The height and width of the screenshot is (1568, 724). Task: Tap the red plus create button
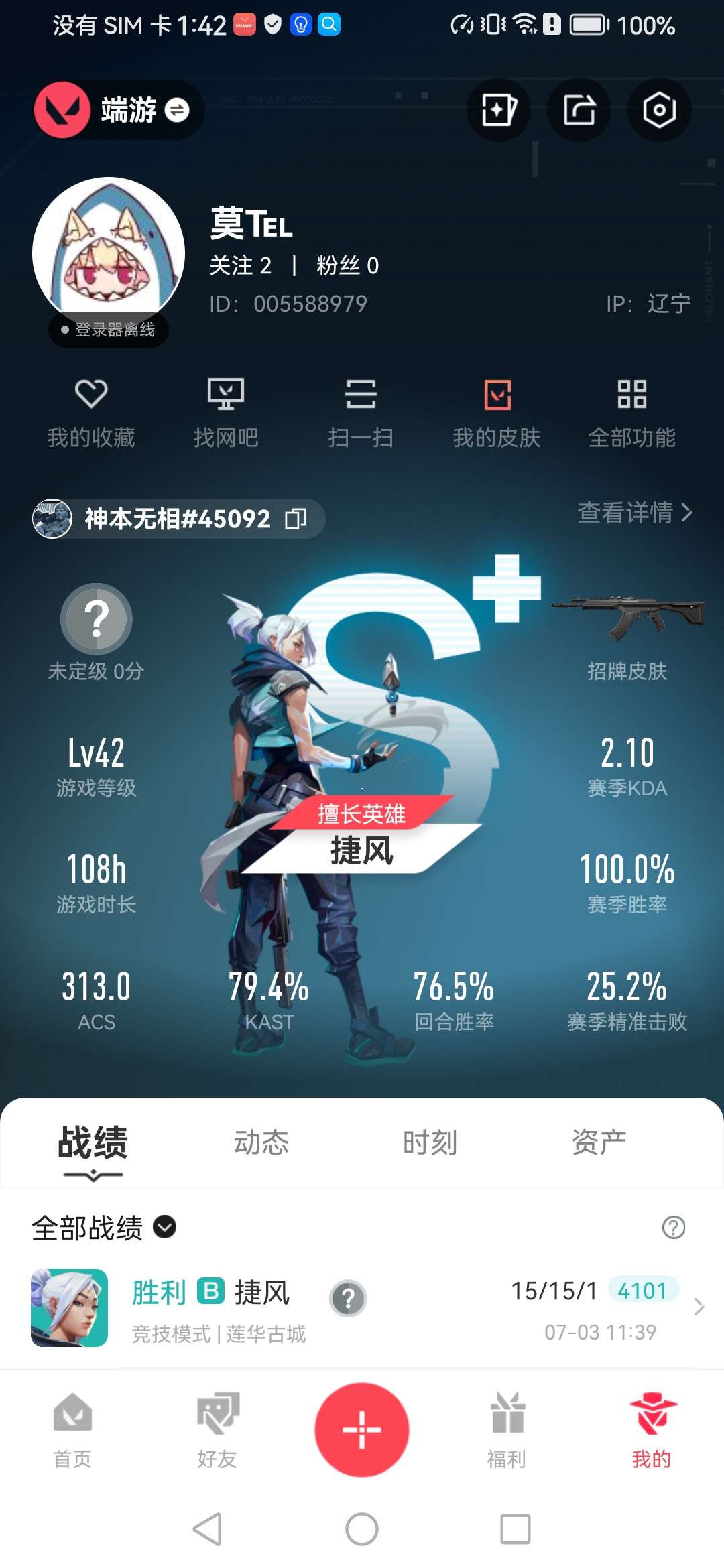pyautogui.click(x=362, y=1429)
